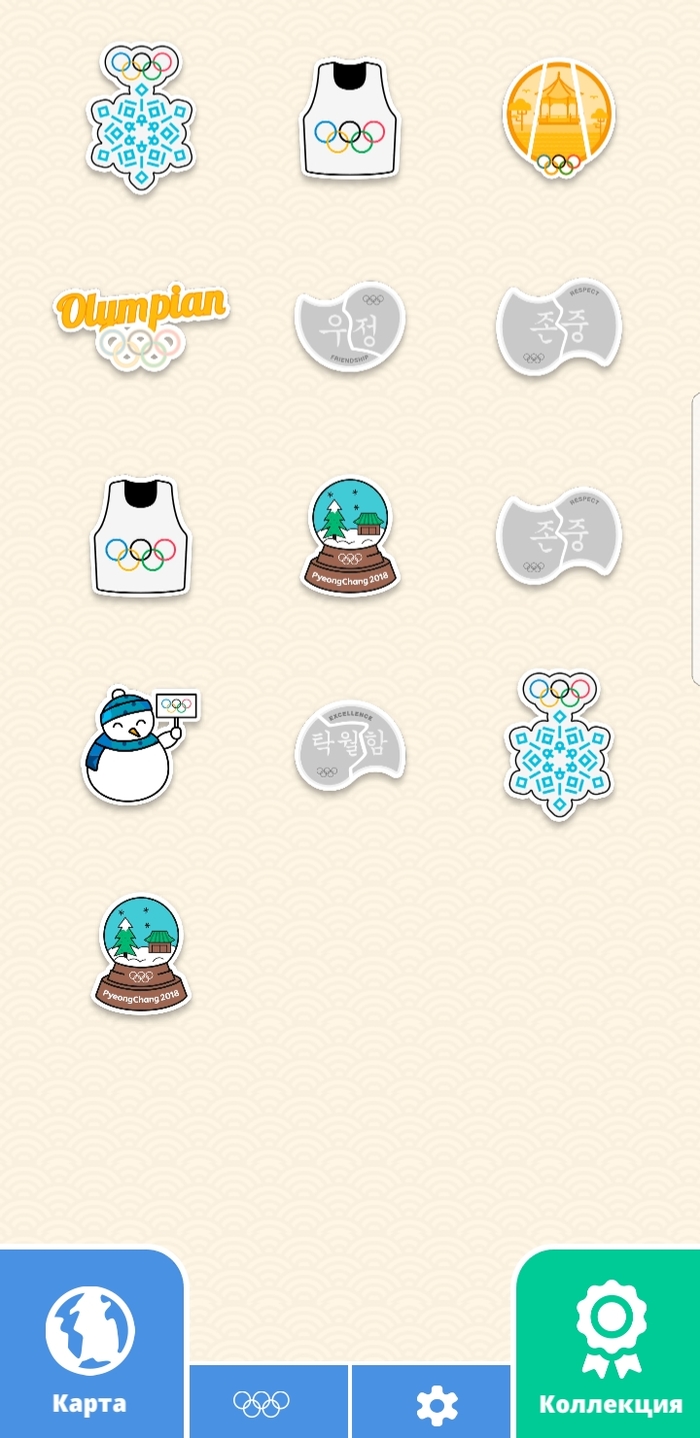Switch to the Карта tab
The image size is (700, 1438).
click(91, 1345)
